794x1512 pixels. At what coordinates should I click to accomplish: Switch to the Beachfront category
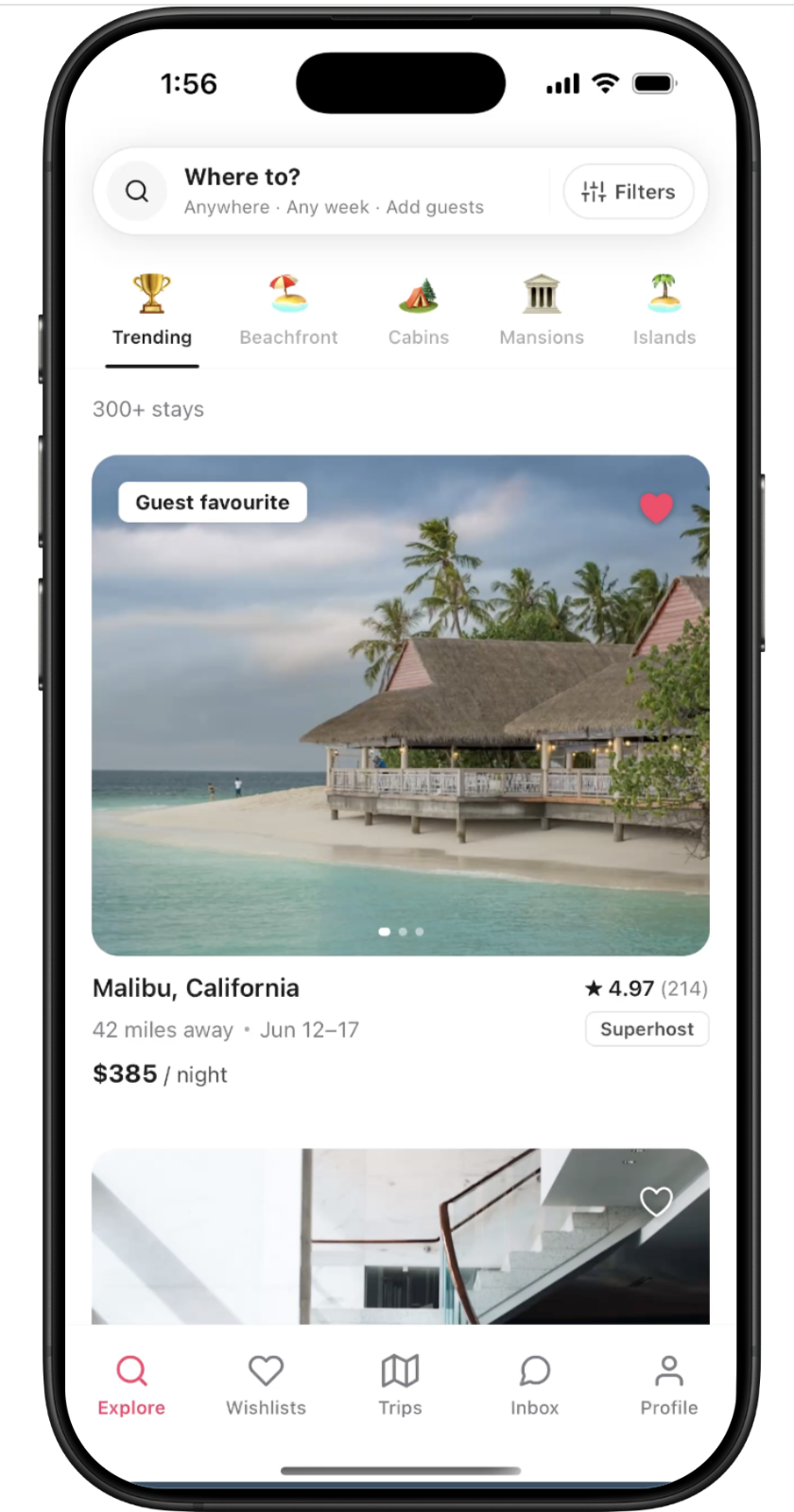pyautogui.click(x=288, y=312)
